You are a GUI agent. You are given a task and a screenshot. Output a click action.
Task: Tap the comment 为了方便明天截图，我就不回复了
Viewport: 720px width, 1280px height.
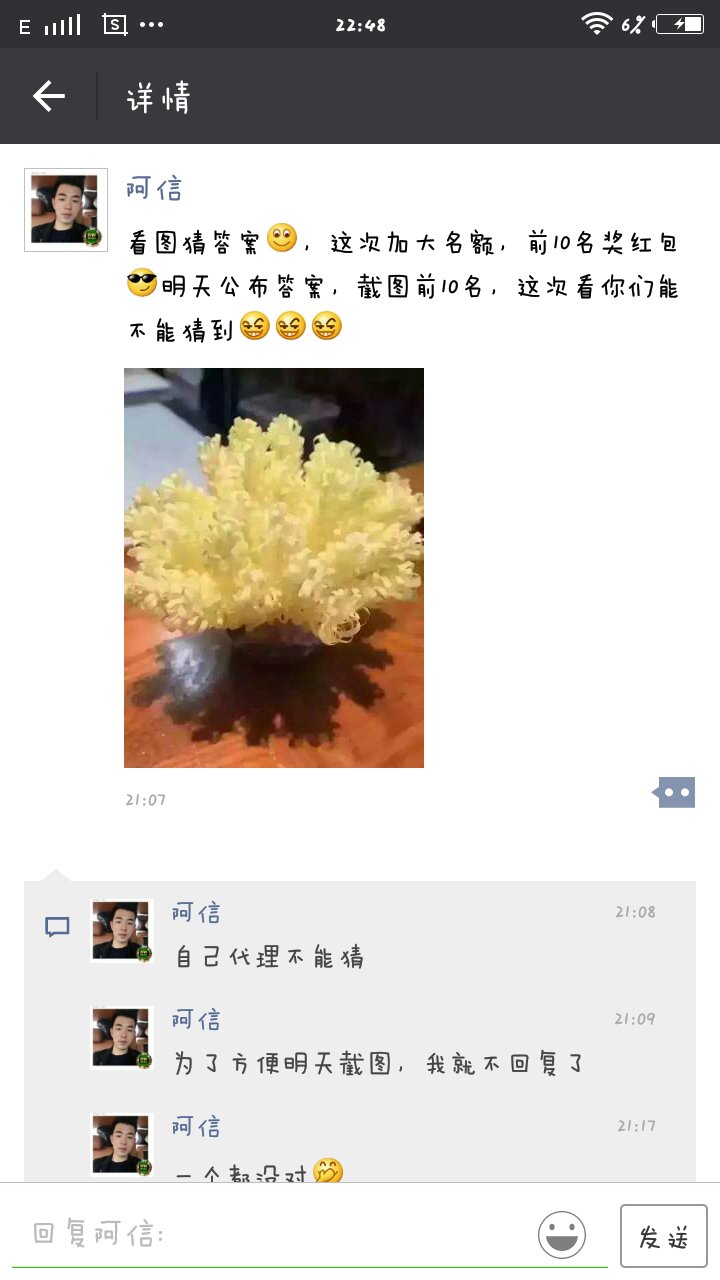[x=378, y=1064]
